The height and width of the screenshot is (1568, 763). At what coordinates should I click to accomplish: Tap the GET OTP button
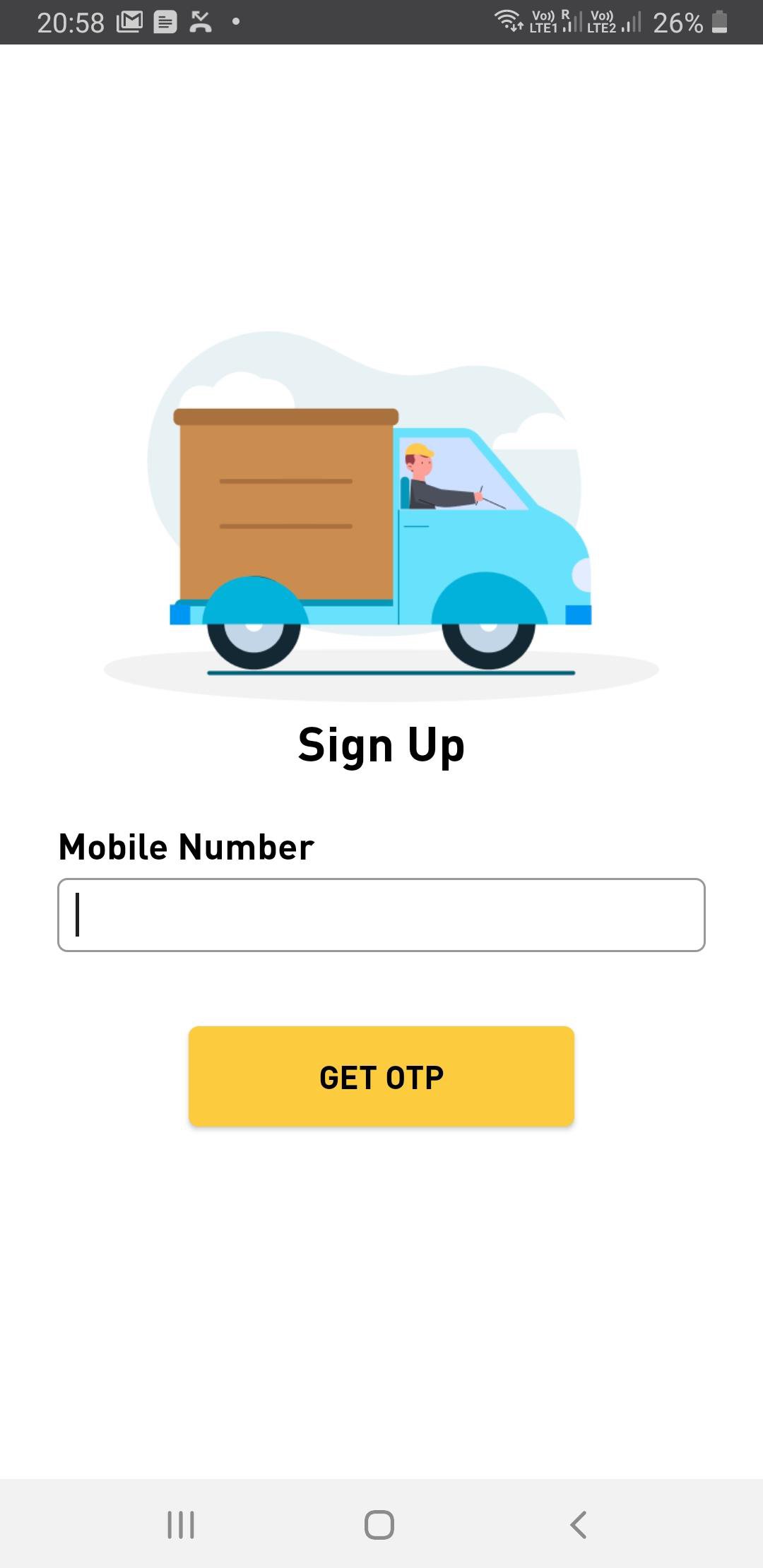[x=381, y=1076]
